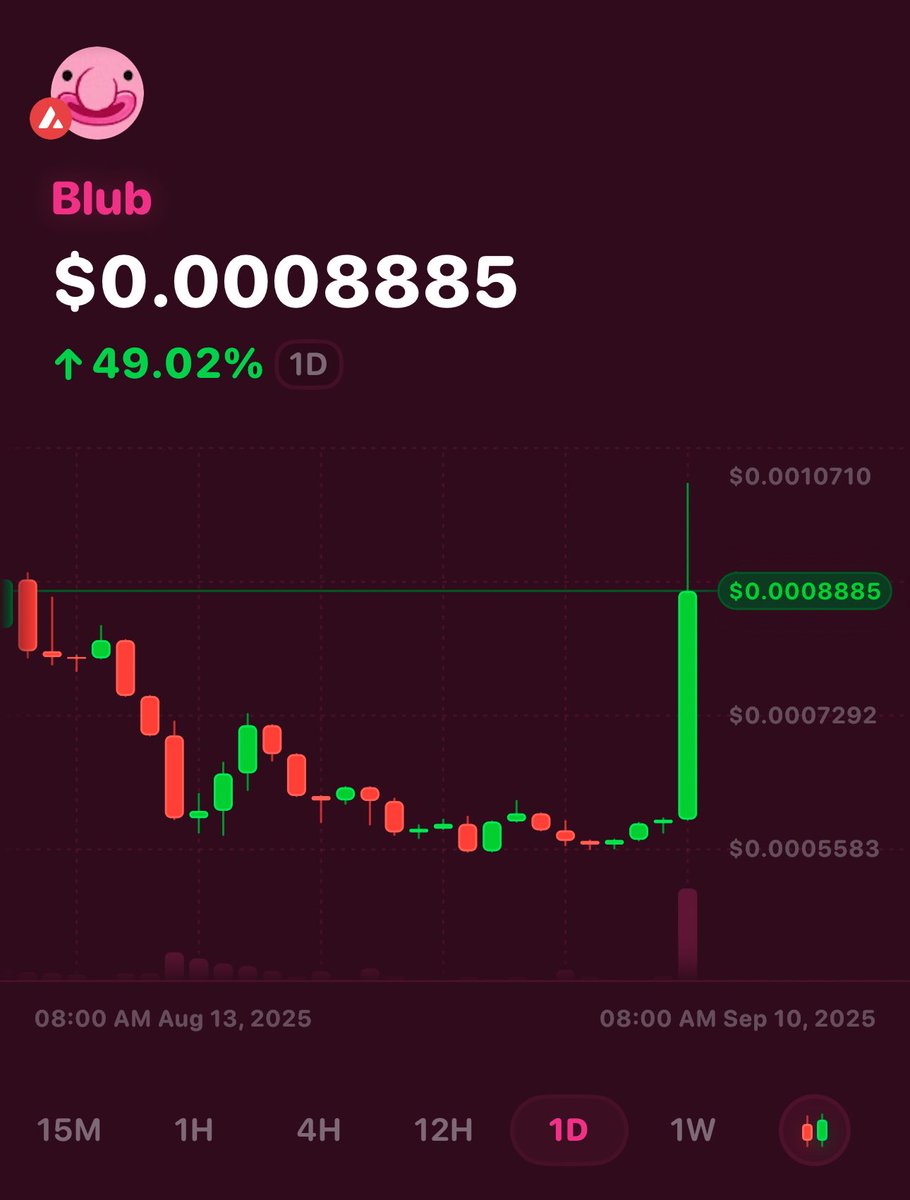The width and height of the screenshot is (910, 1200).
Task: Change chart to 4H interval
Action: [x=319, y=1131]
